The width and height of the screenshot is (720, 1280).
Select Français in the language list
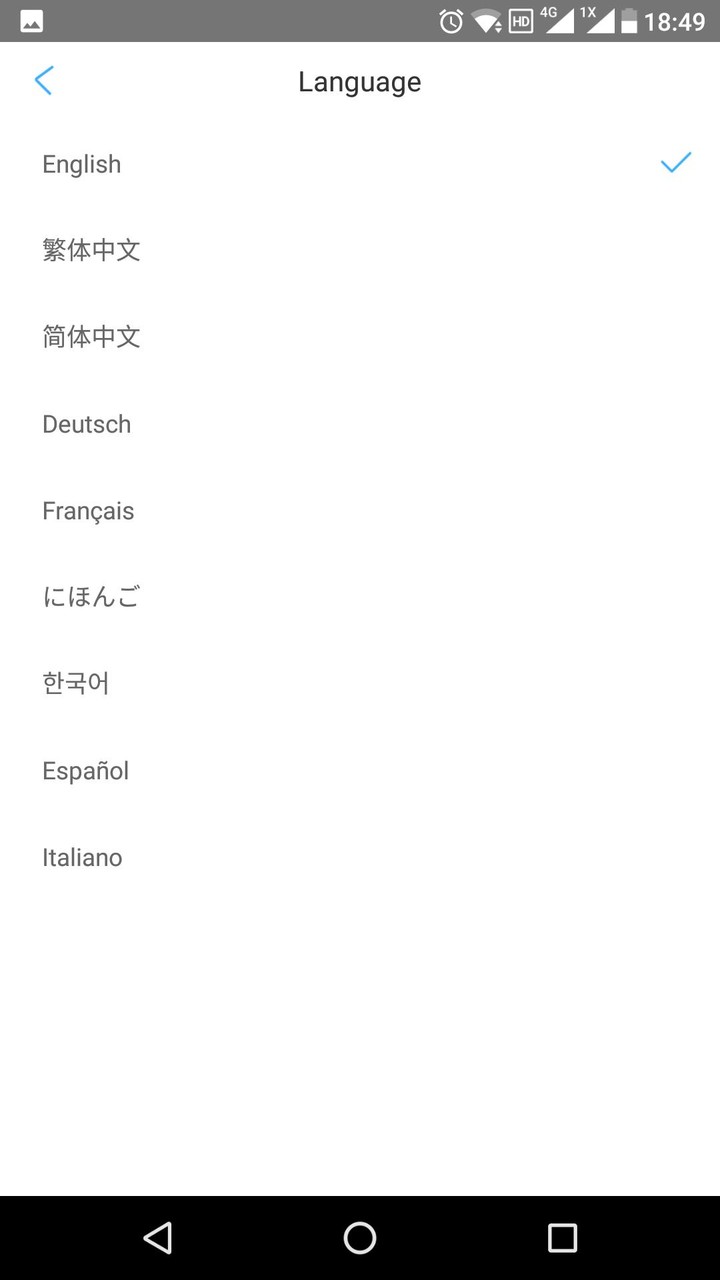(x=88, y=510)
